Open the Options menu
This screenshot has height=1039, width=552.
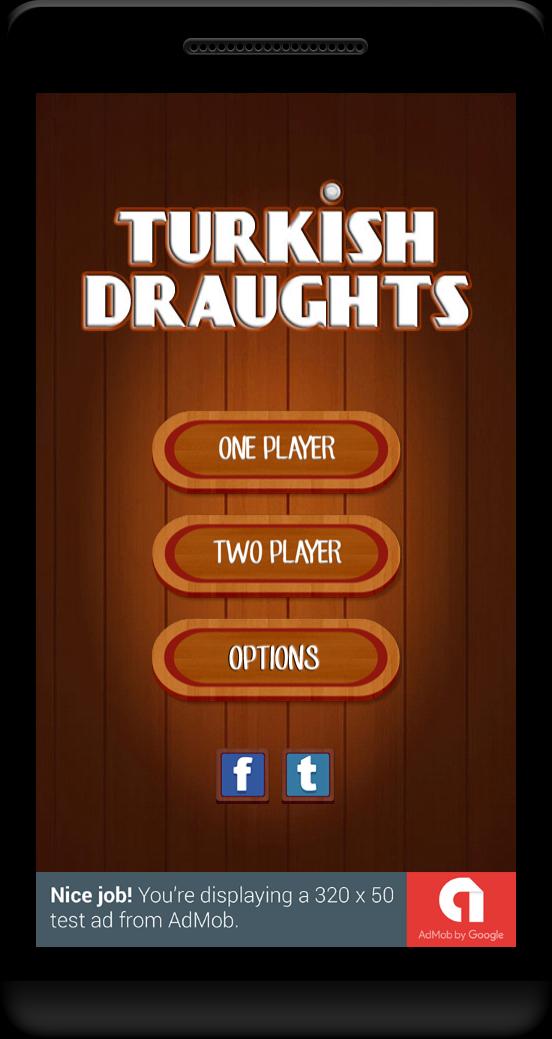tap(276, 658)
